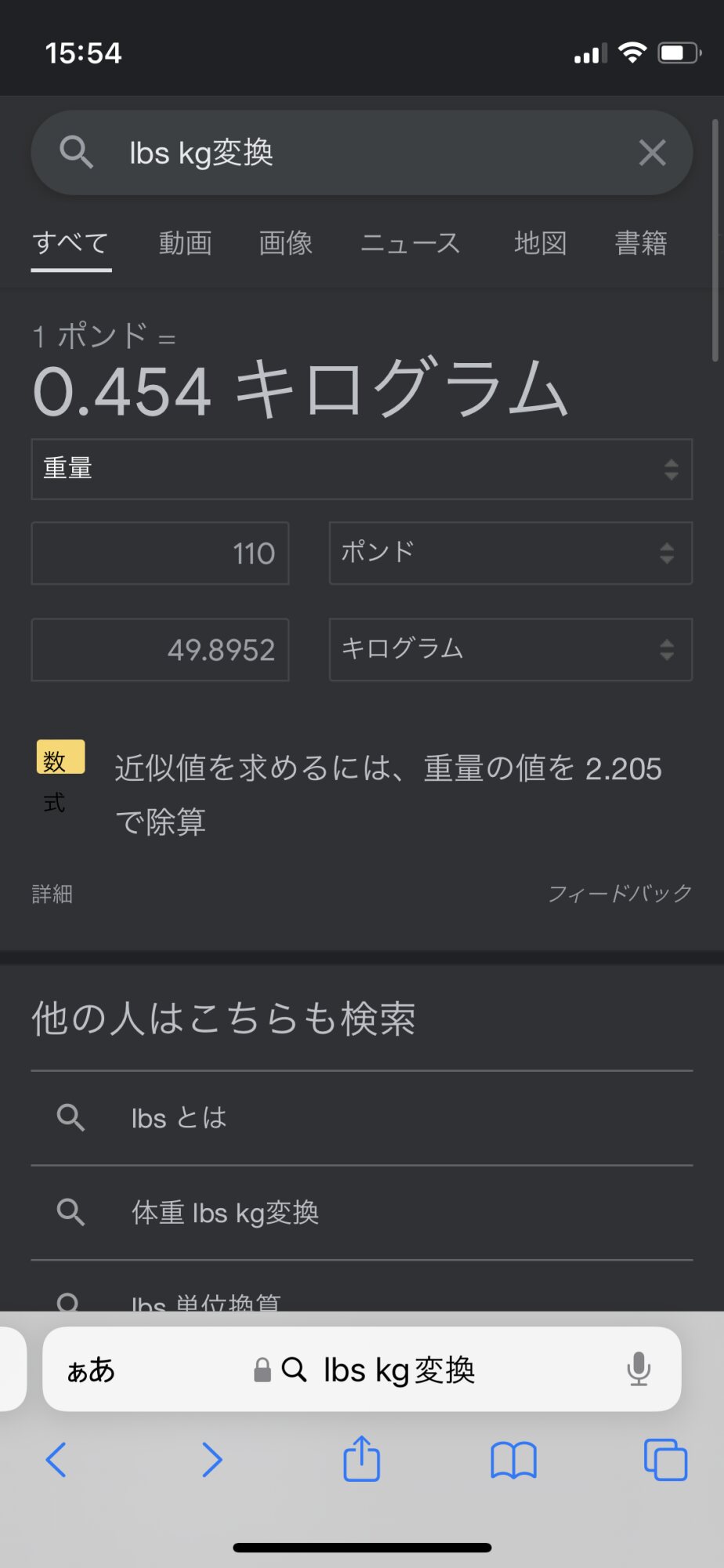Image resolution: width=724 pixels, height=1568 pixels.
Task: Open the 重量 unit type dropdown
Action: 361,469
